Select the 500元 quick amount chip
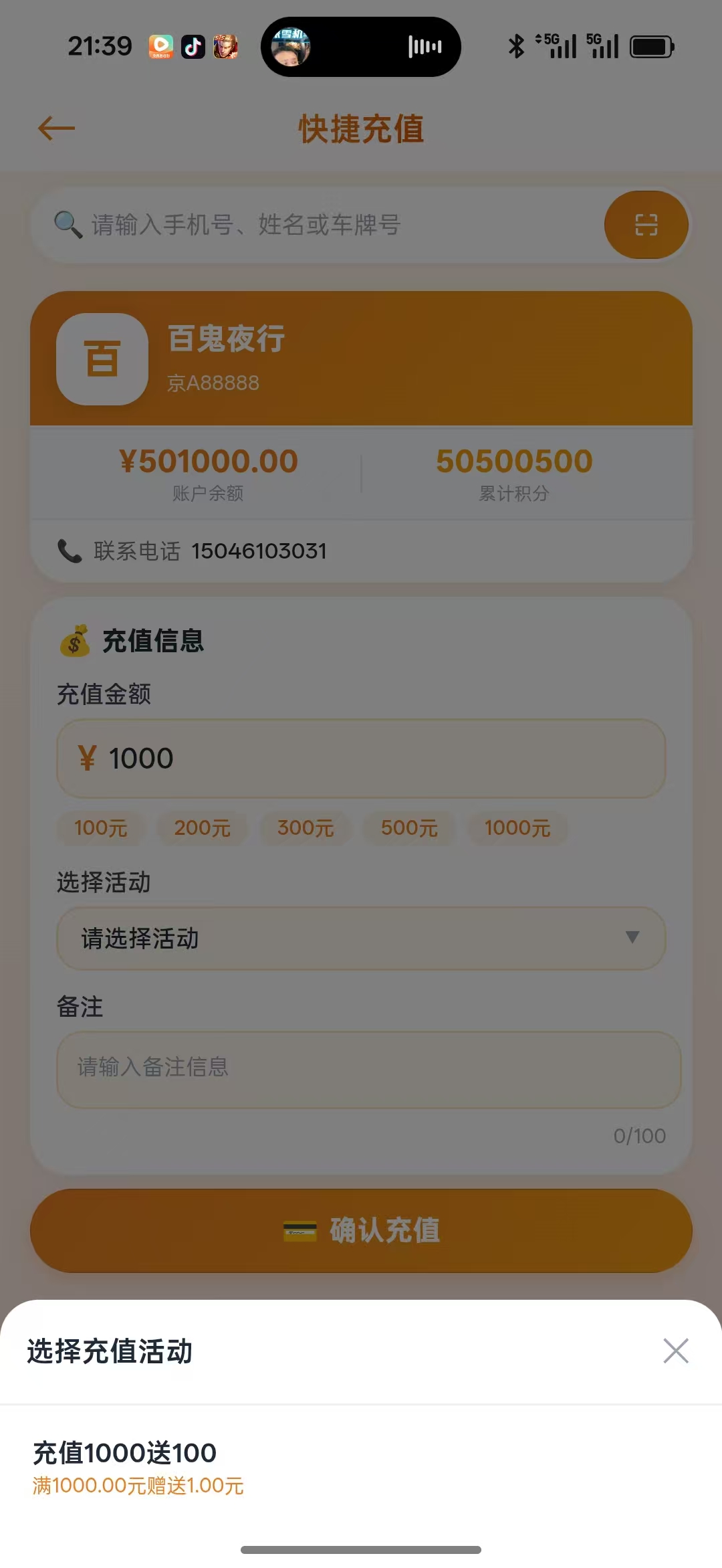Screen dimensions: 722x1568 click(408, 828)
